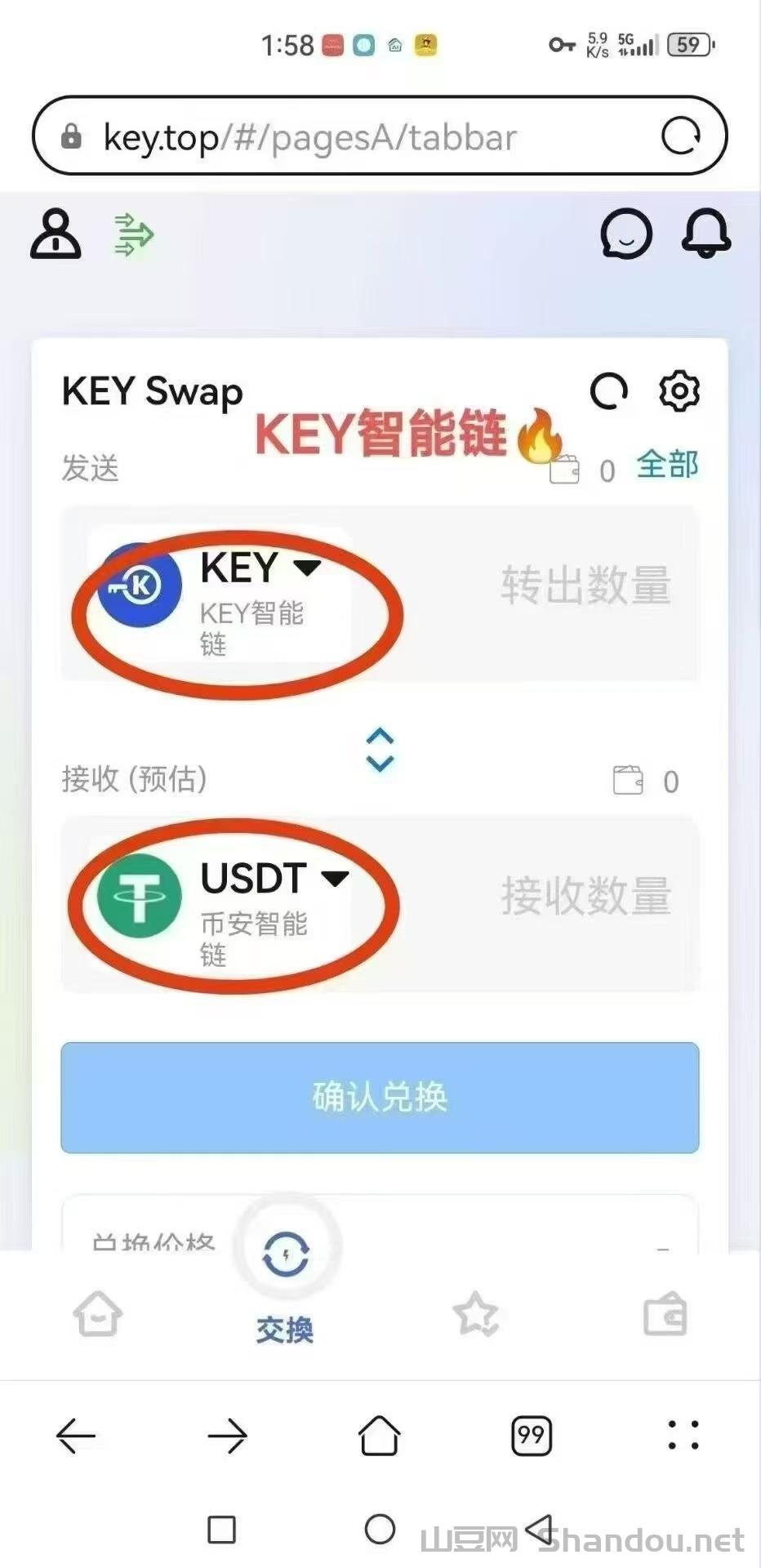
Task: Refresh the KEY Swap panel
Action: coord(609,391)
